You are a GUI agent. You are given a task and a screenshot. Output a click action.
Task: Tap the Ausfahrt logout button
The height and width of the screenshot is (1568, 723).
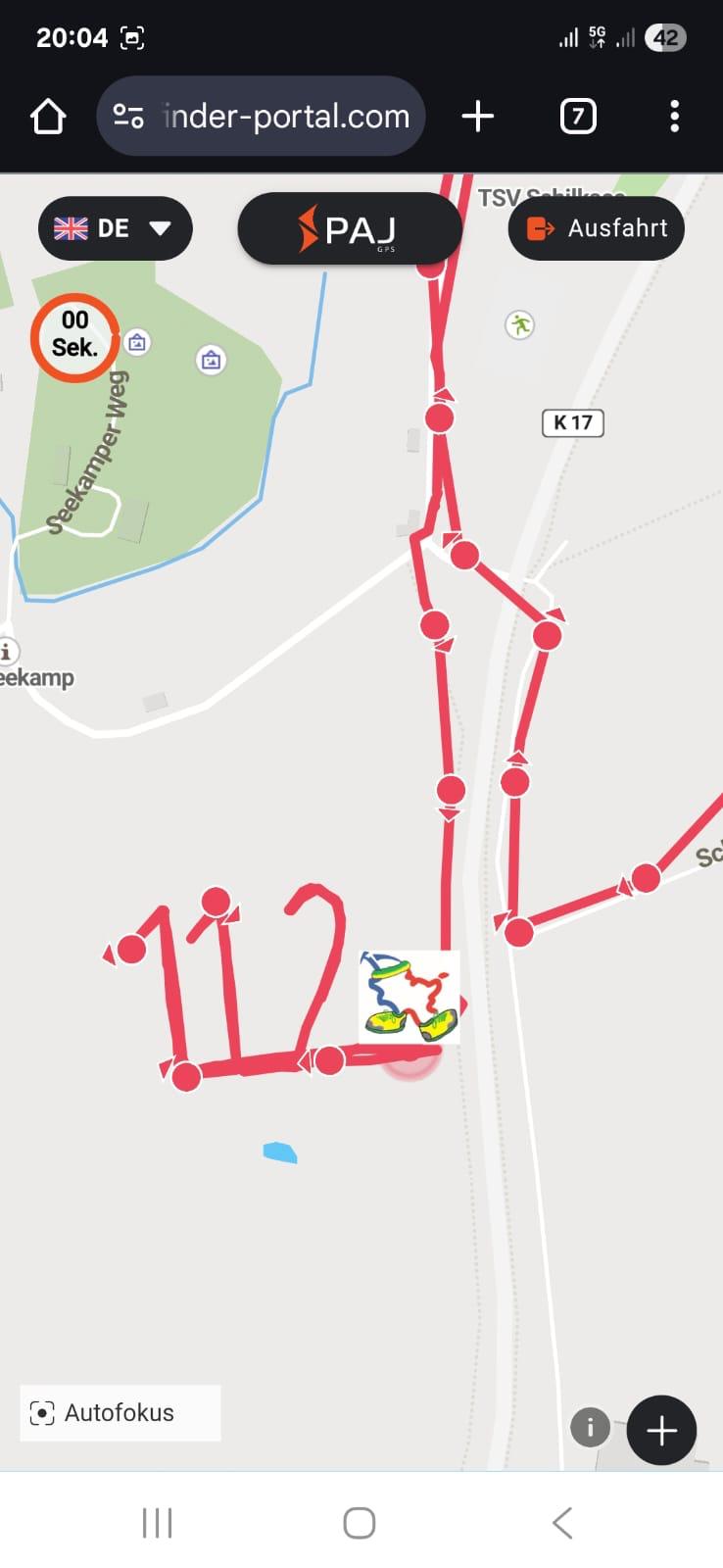click(596, 228)
